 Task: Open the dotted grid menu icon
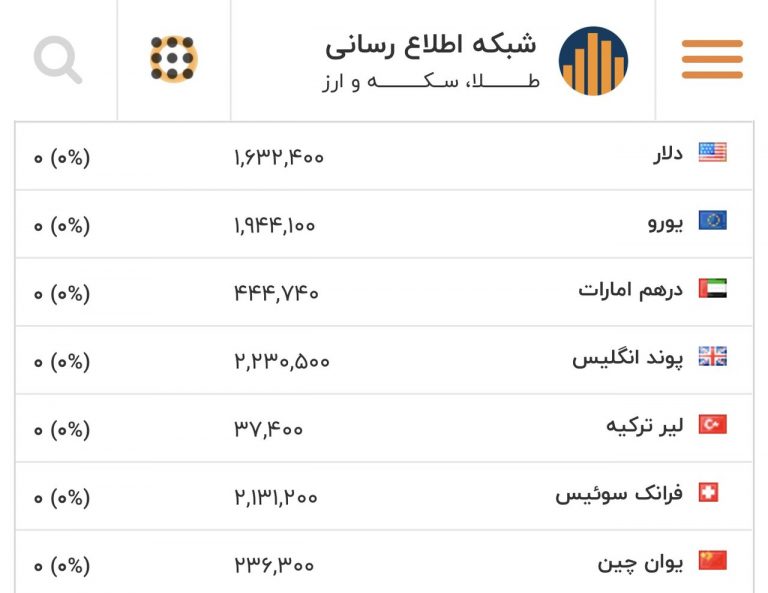(x=174, y=59)
